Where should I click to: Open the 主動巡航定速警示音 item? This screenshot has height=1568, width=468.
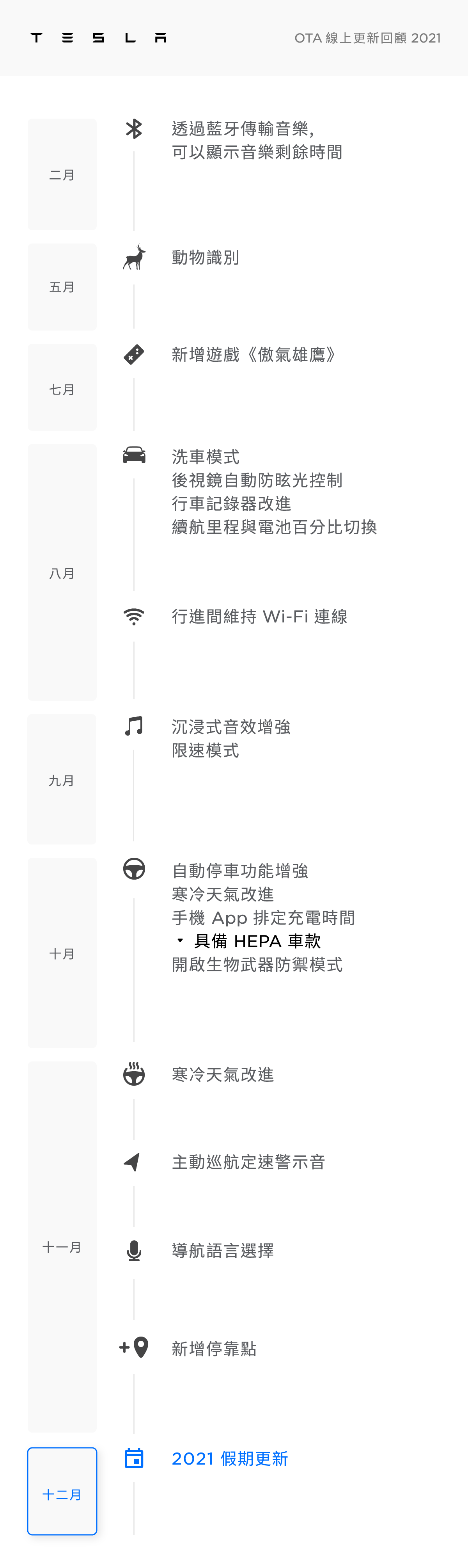[x=248, y=1162]
